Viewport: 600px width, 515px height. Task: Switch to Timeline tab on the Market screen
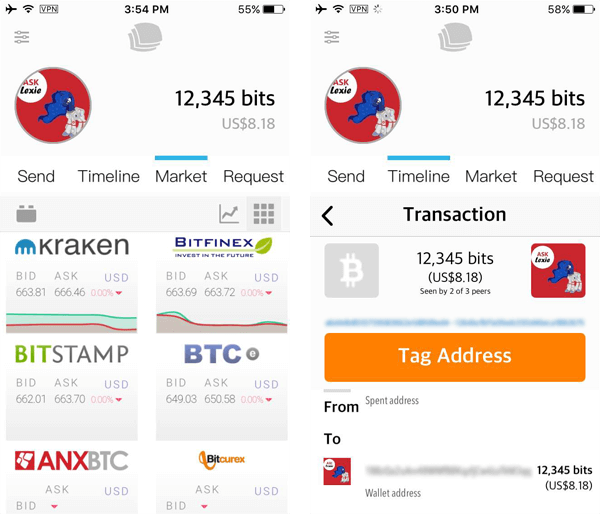(109, 176)
